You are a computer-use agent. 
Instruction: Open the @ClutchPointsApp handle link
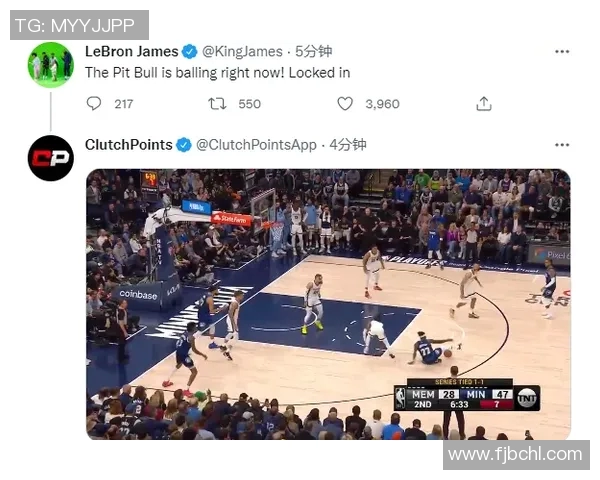click(x=256, y=145)
